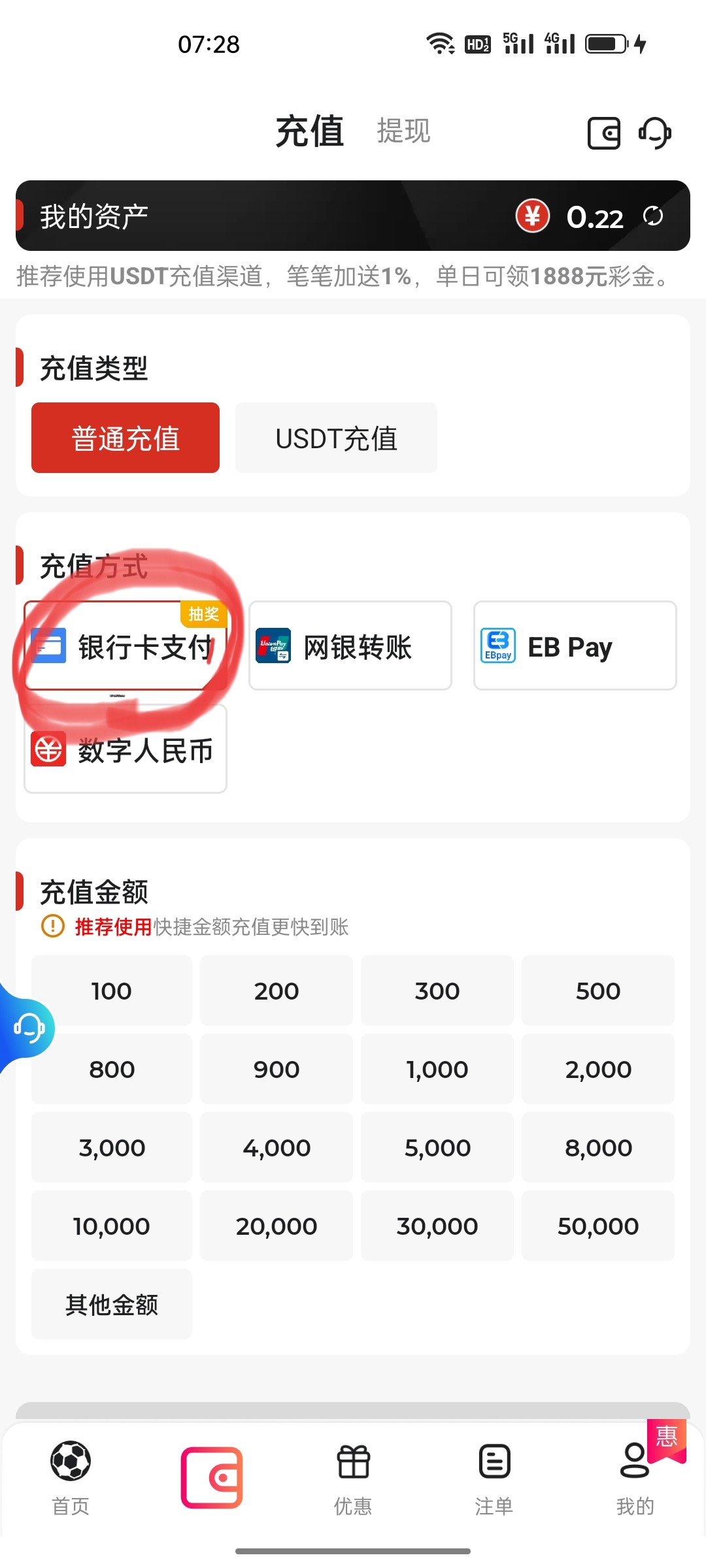Tap 其他金额 to enter custom amount
The image size is (706, 1568).
pyautogui.click(x=111, y=1305)
